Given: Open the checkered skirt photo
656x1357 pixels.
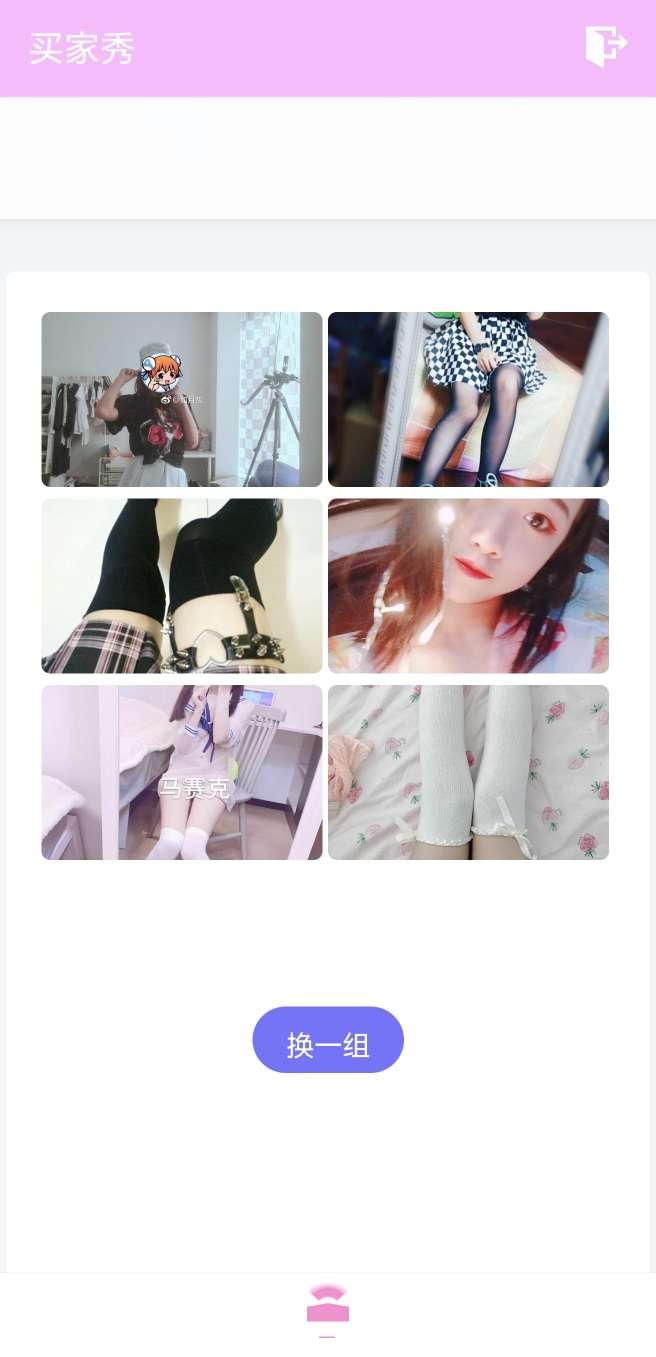Looking at the screenshot, I should pos(468,399).
